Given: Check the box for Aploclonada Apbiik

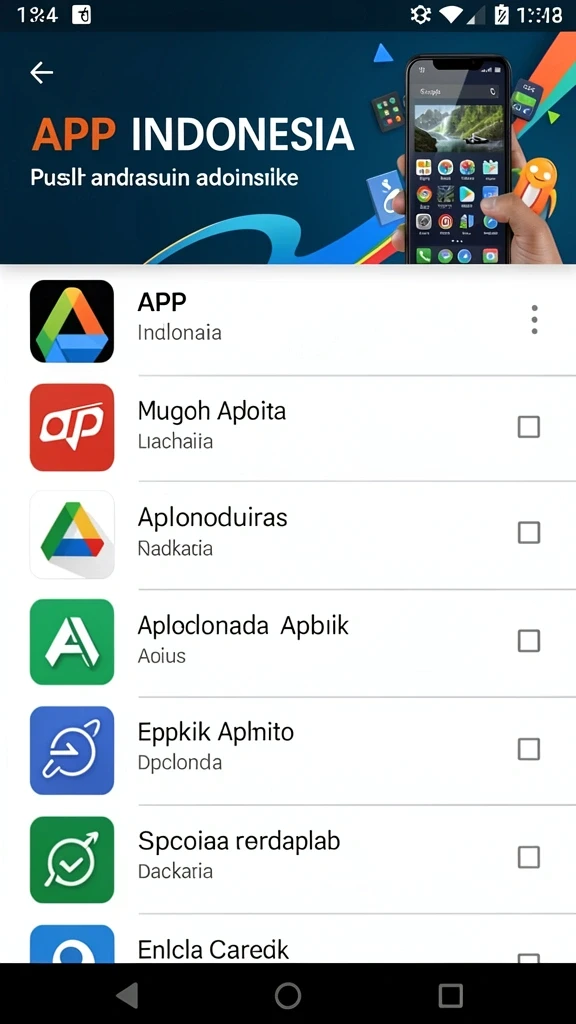Looking at the screenshot, I should coord(528,641).
